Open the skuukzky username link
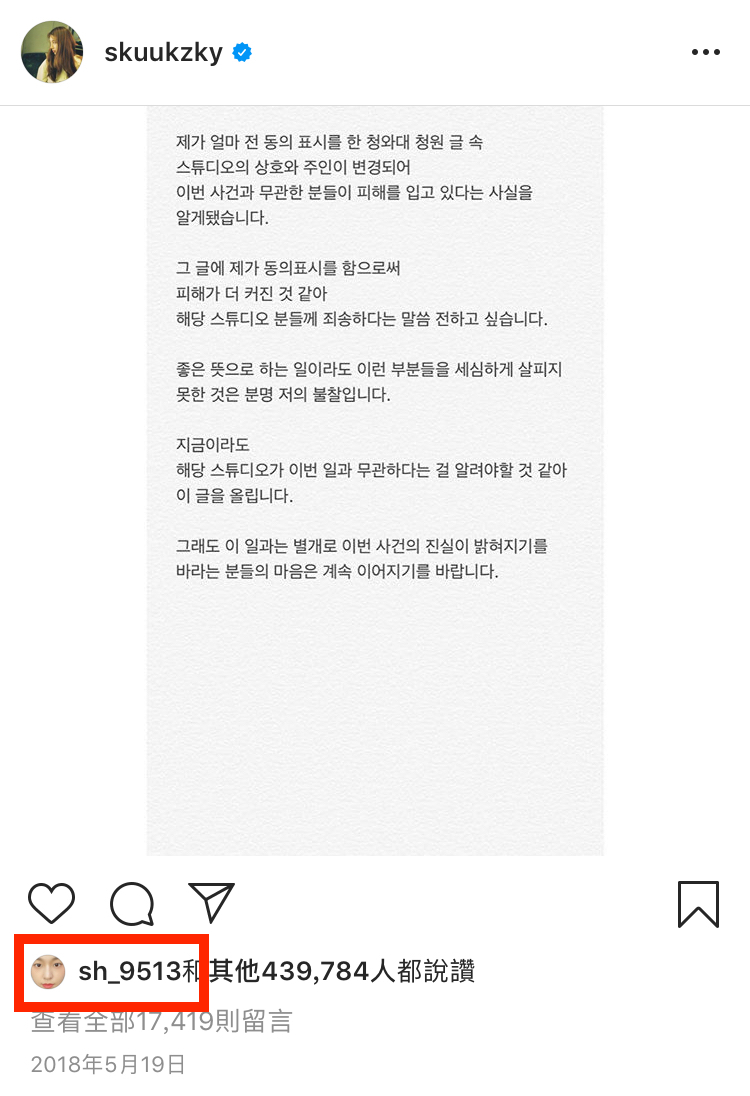This screenshot has height=1096, width=750. tap(163, 53)
